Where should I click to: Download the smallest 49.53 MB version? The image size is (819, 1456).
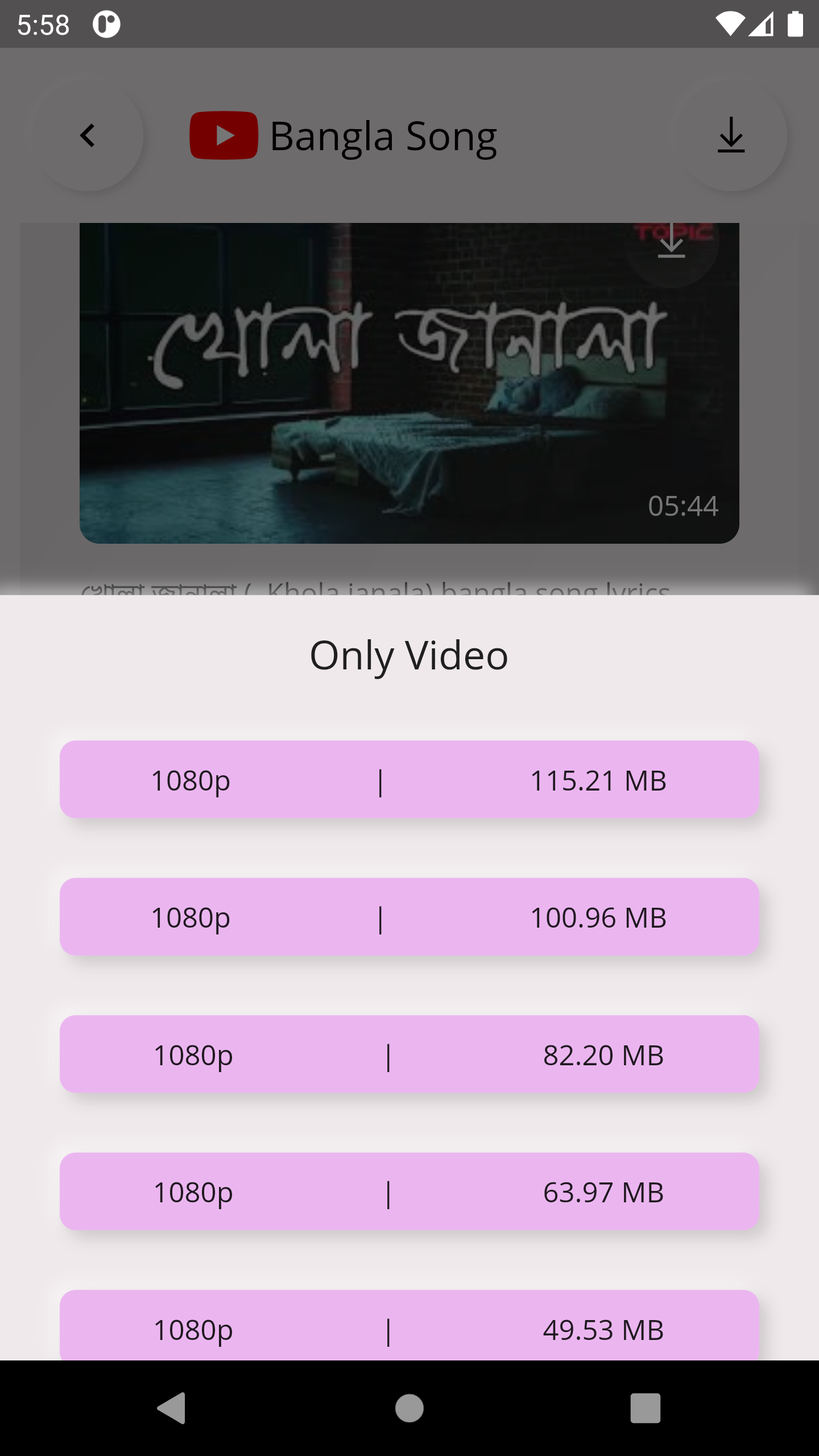tap(409, 1331)
